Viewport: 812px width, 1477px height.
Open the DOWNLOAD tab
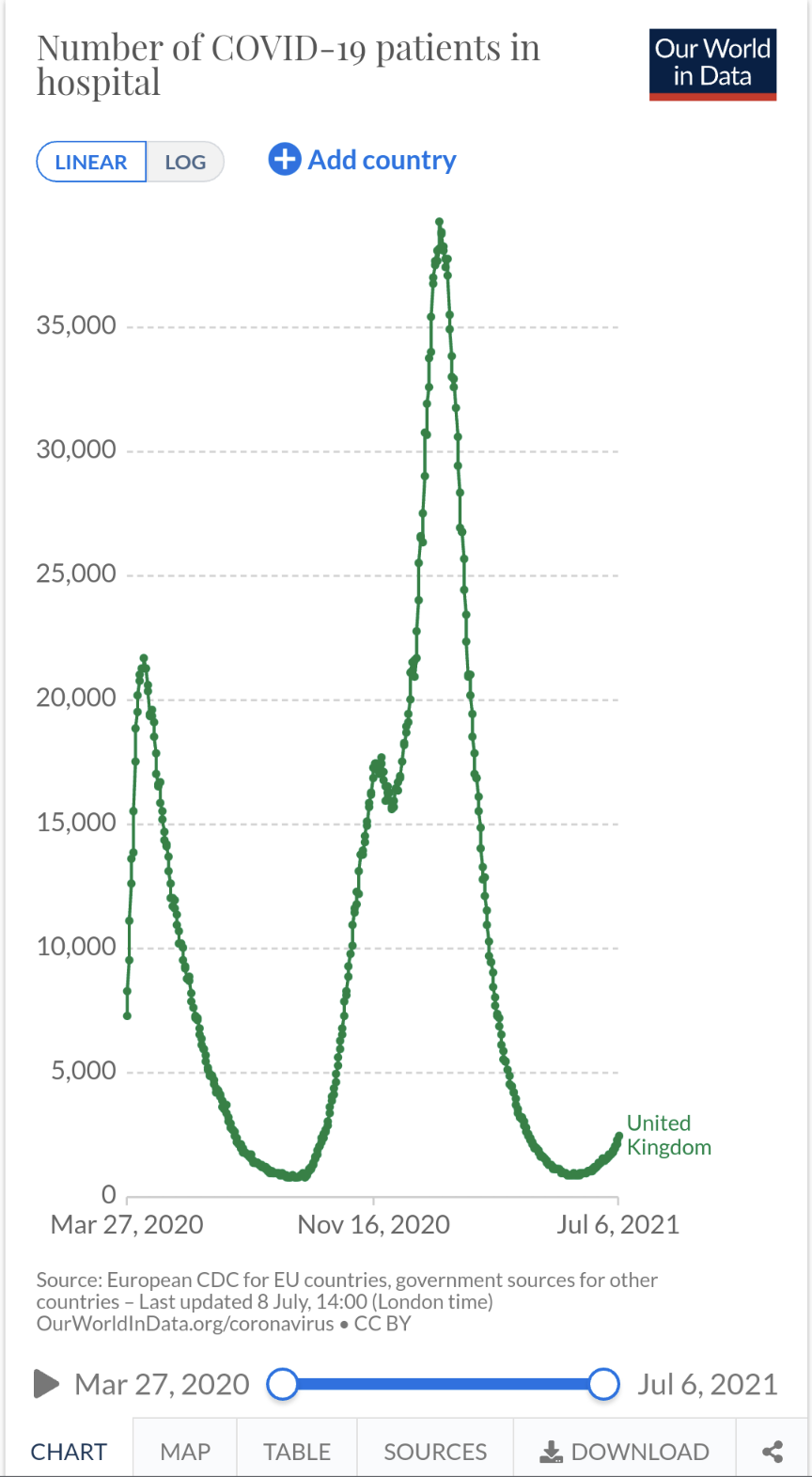click(x=625, y=1452)
